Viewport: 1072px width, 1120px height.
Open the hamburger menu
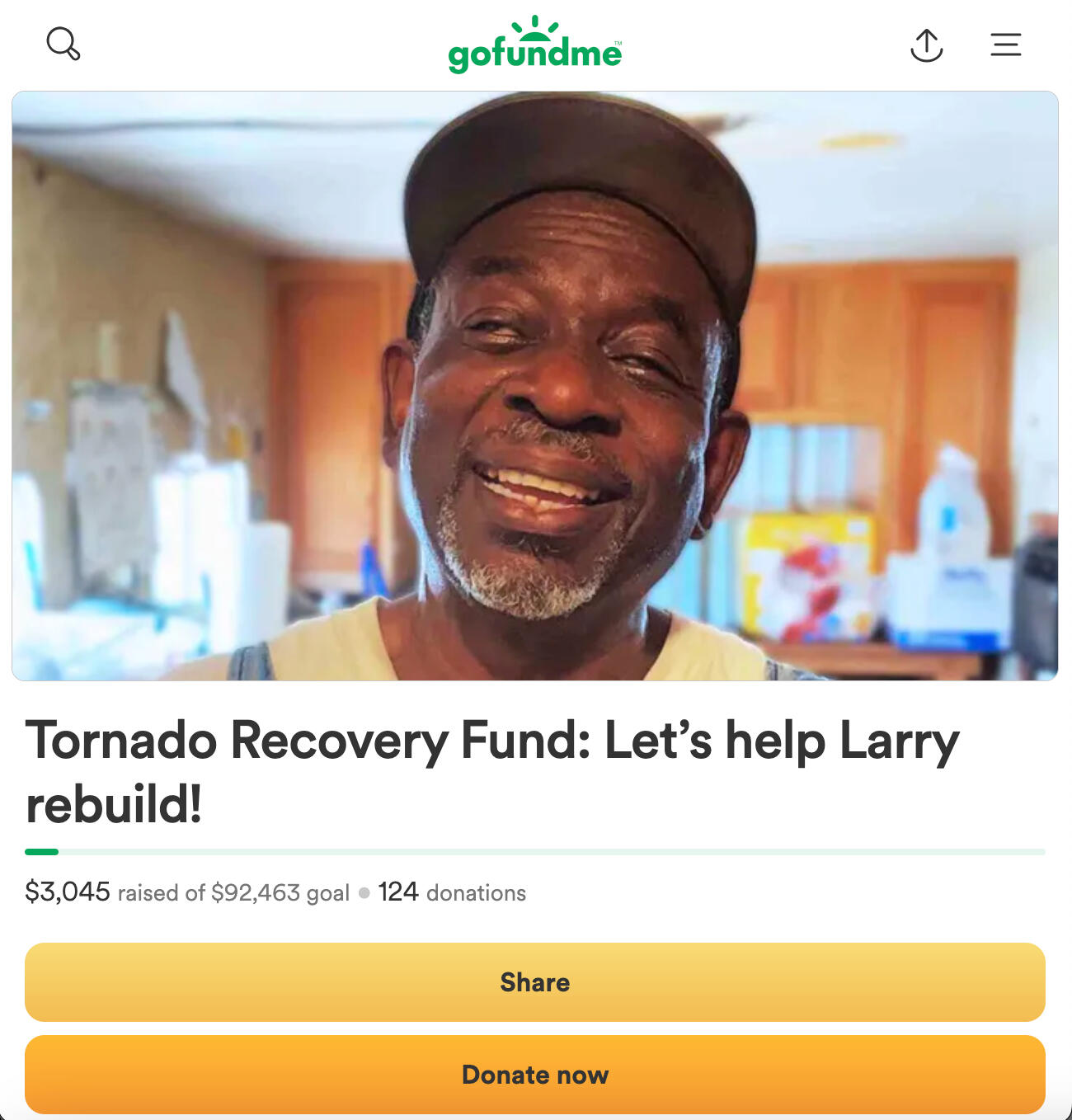coord(1005,45)
